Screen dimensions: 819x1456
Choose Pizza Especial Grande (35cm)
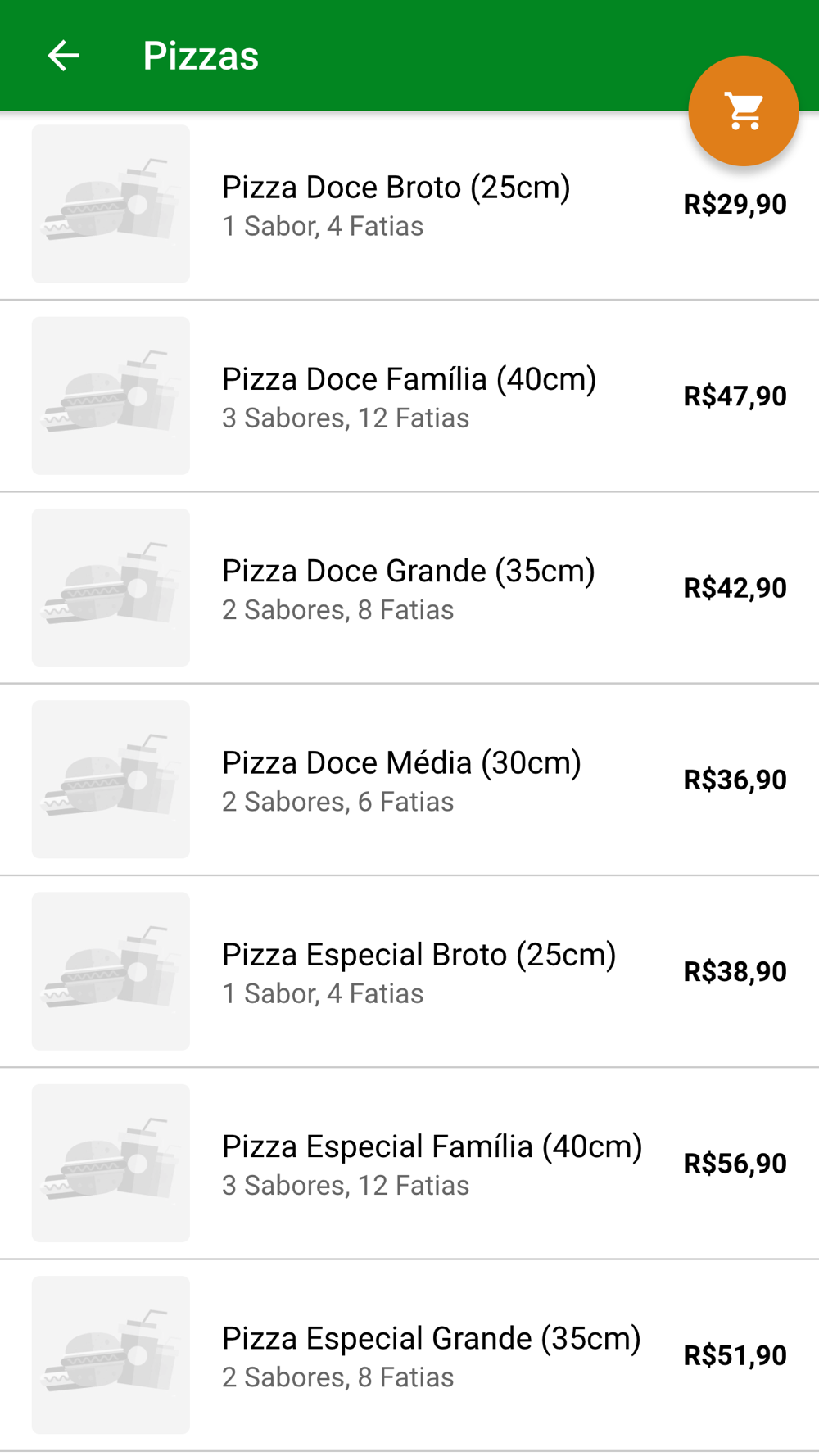tap(409, 1355)
